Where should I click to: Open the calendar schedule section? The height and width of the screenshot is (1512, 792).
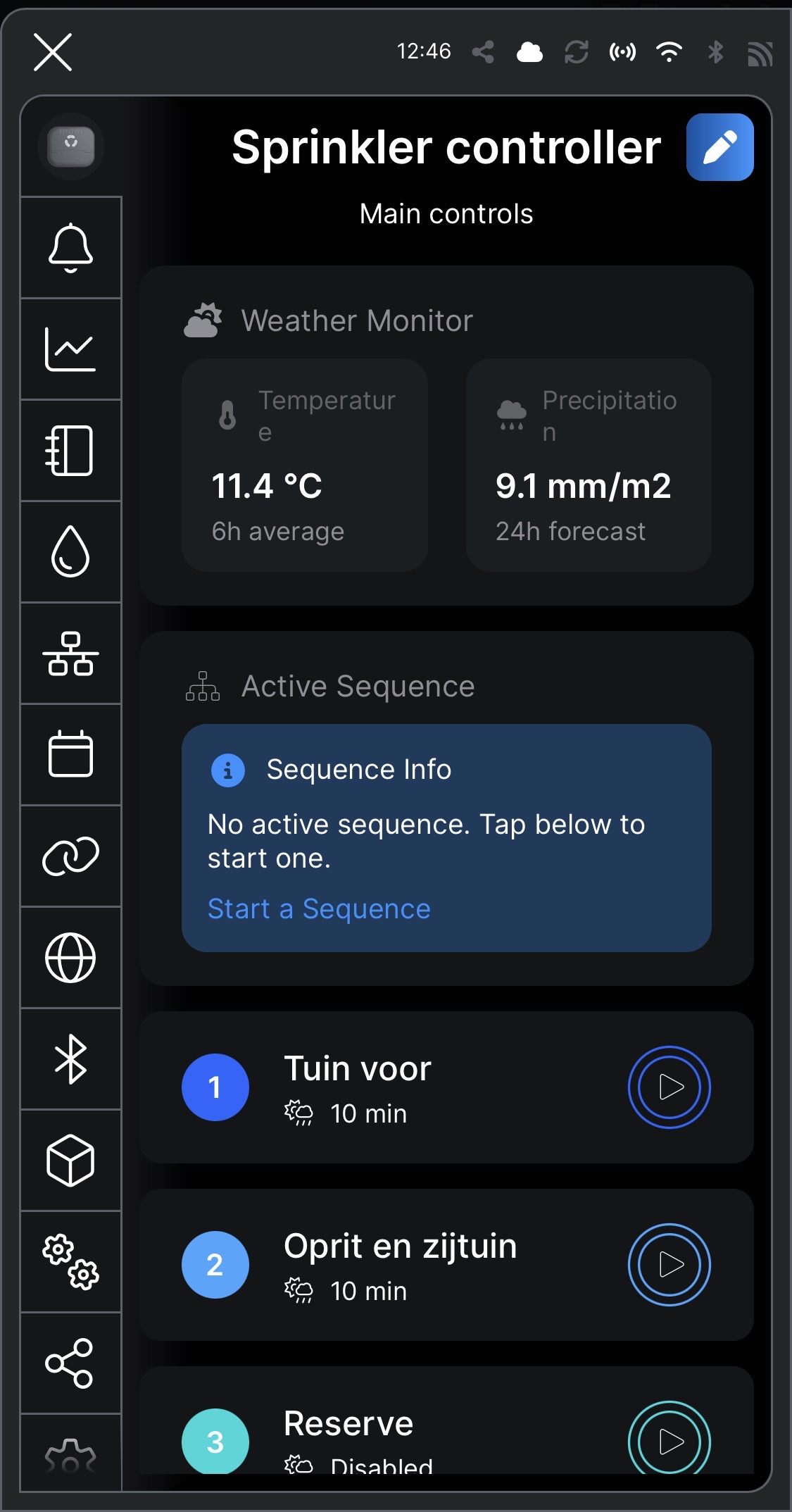[70, 754]
